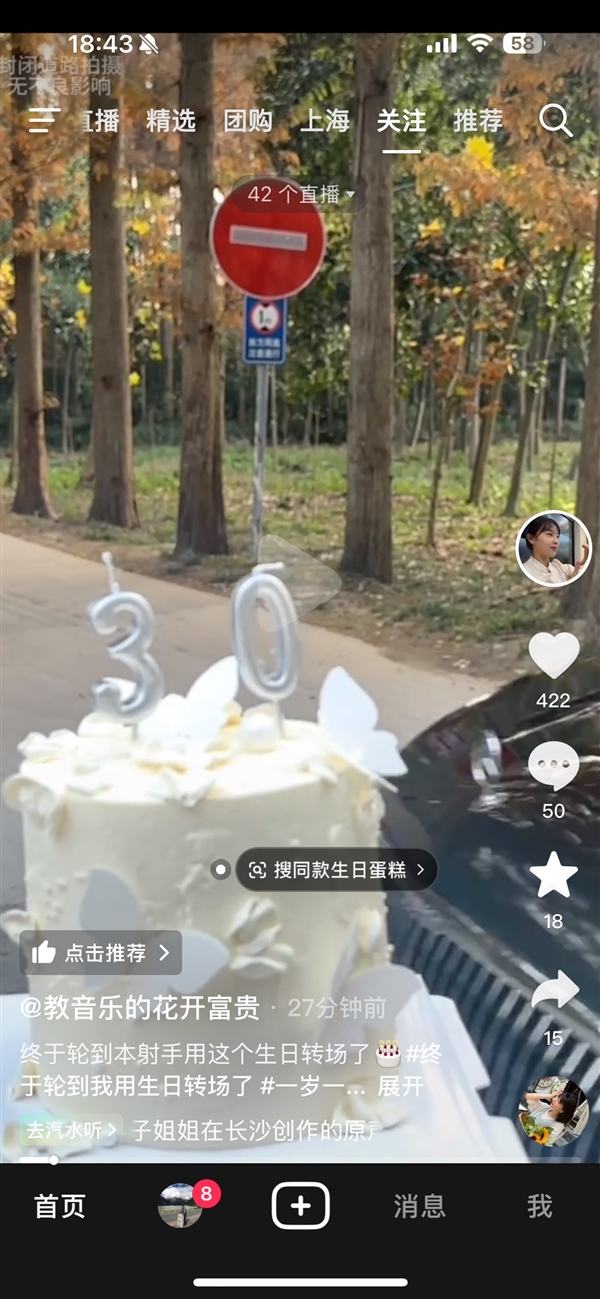Tap 搜同款生日蛋糕 search chip
This screenshot has width=600, height=1299.
tap(336, 870)
